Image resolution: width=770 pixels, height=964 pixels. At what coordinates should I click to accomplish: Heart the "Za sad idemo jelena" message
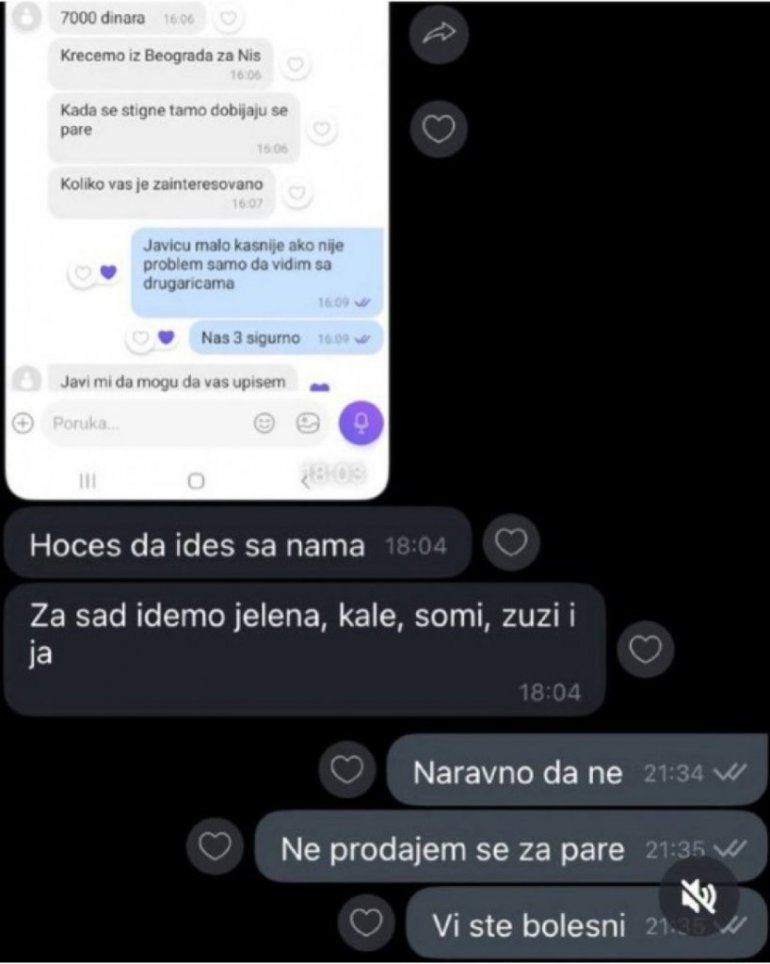pyautogui.click(x=645, y=649)
